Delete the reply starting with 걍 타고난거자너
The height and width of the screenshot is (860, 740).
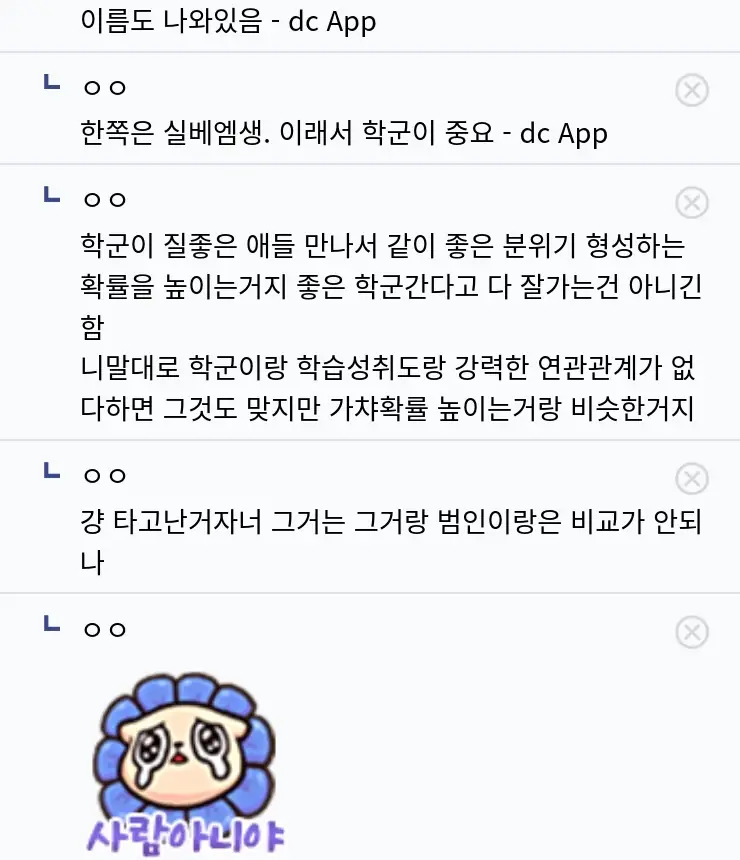[692, 479]
